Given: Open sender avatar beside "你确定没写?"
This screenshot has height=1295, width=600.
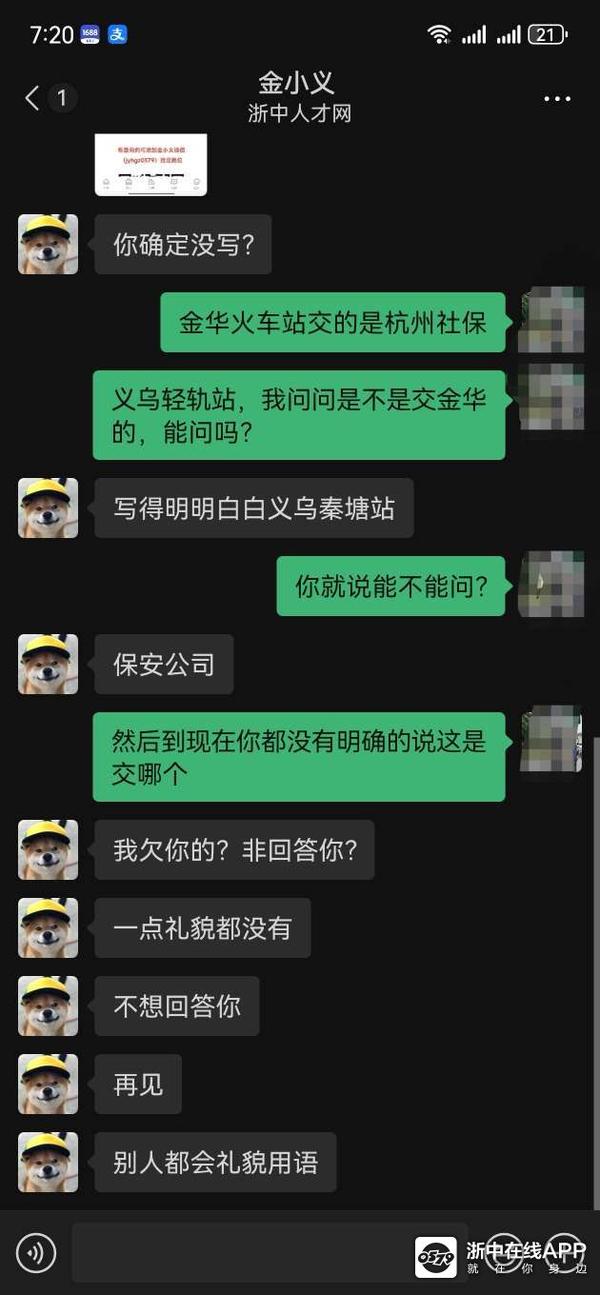Looking at the screenshot, I should 48,244.
